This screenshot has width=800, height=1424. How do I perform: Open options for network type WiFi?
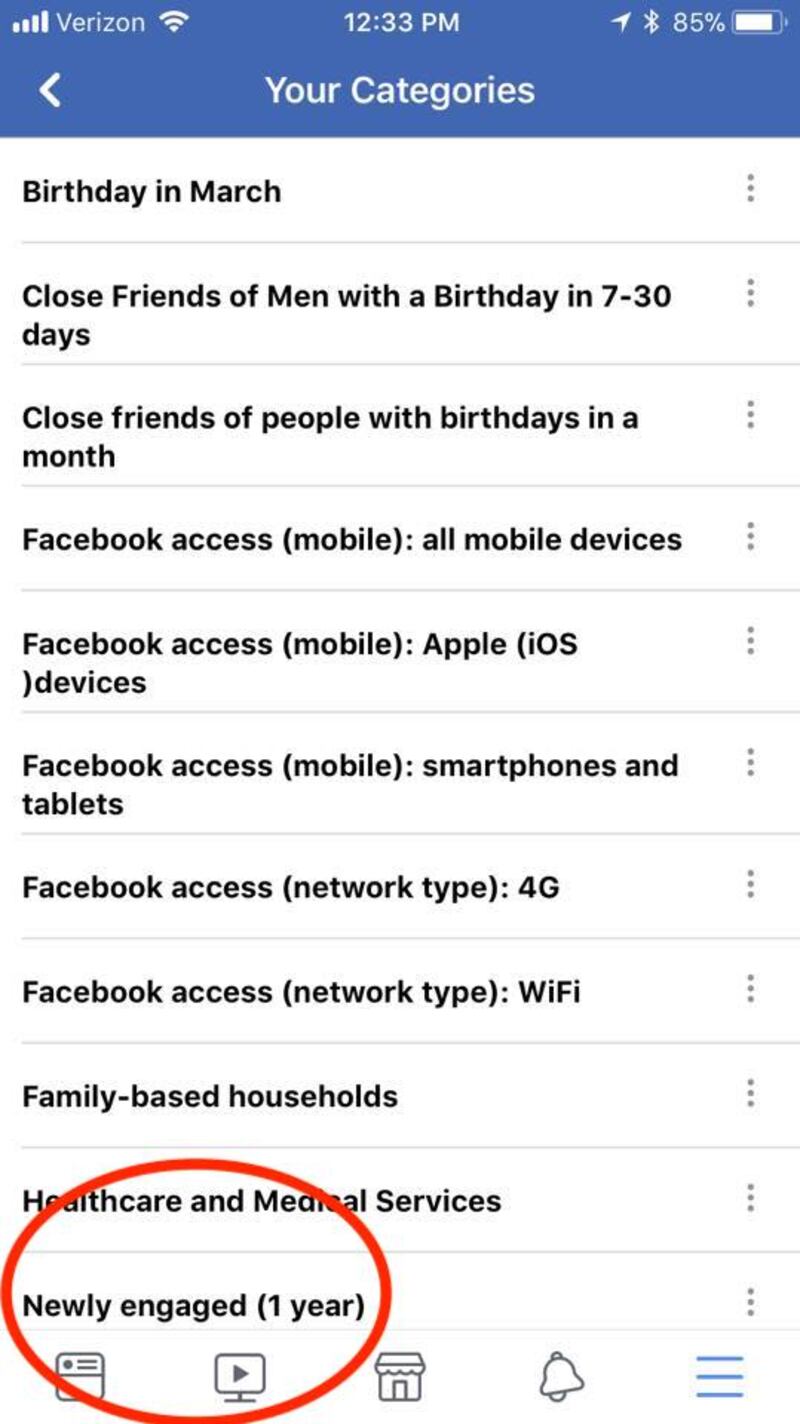click(750, 990)
